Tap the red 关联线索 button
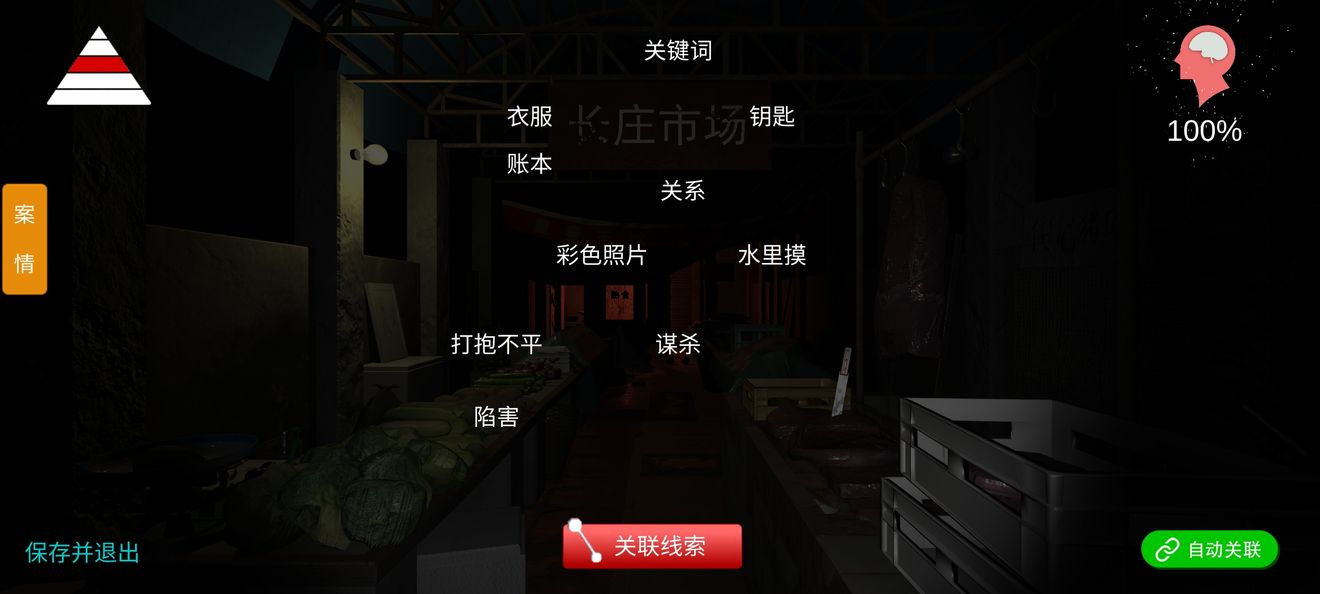The width and height of the screenshot is (1320, 594). tap(652, 546)
